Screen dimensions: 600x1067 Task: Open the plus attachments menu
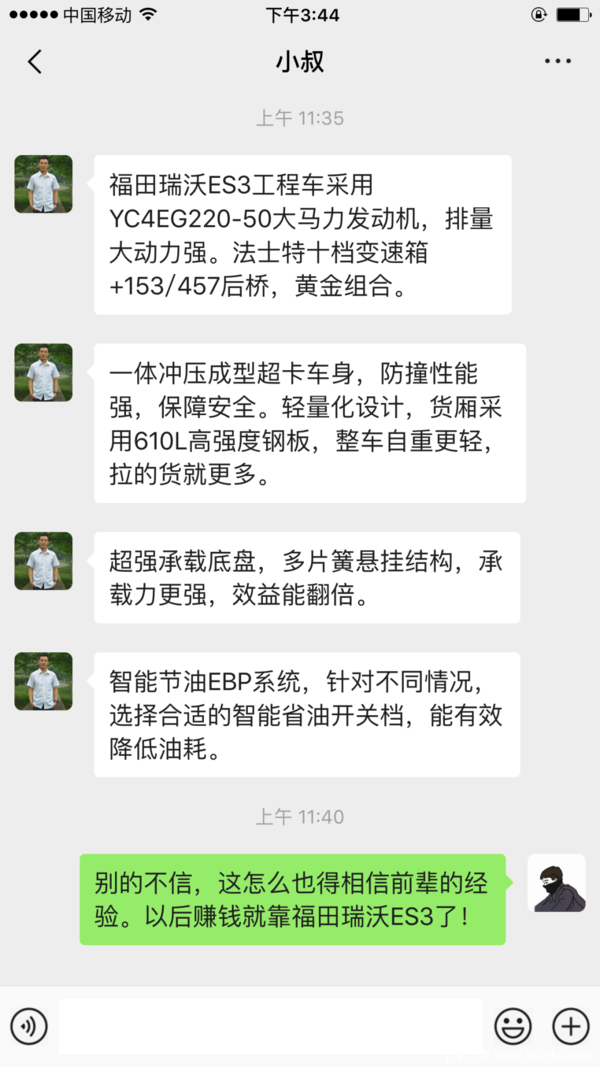coord(571,1026)
